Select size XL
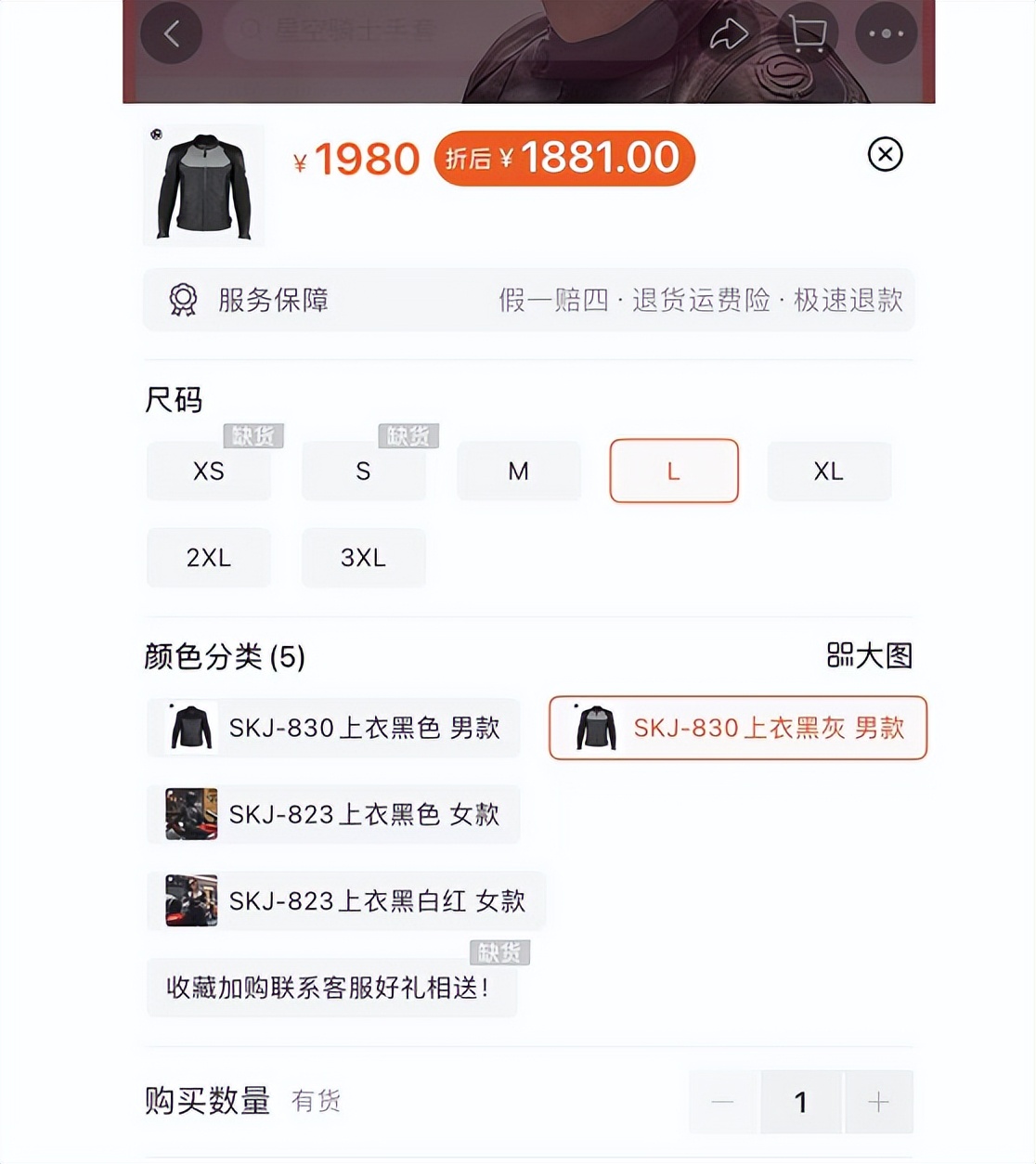 (828, 472)
